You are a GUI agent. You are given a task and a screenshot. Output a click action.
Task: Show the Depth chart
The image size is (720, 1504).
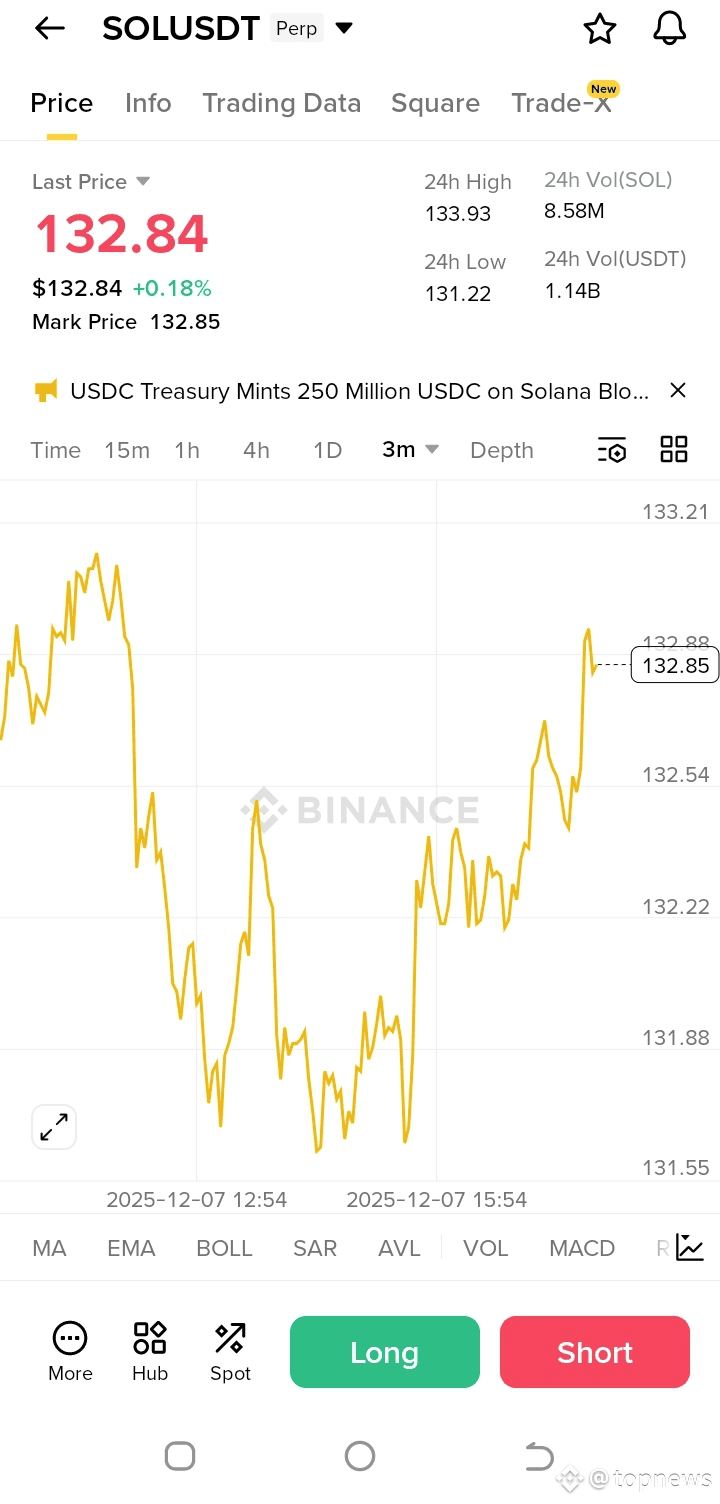[501, 450]
